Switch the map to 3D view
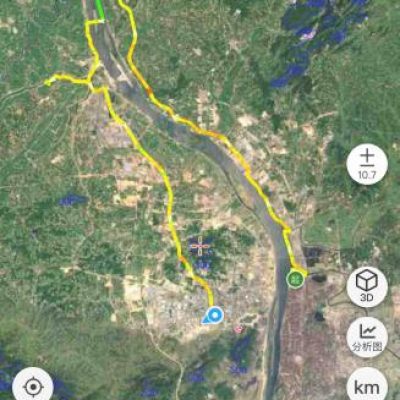Image resolution: width=400 pixels, height=400 pixels. (x=367, y=287)
